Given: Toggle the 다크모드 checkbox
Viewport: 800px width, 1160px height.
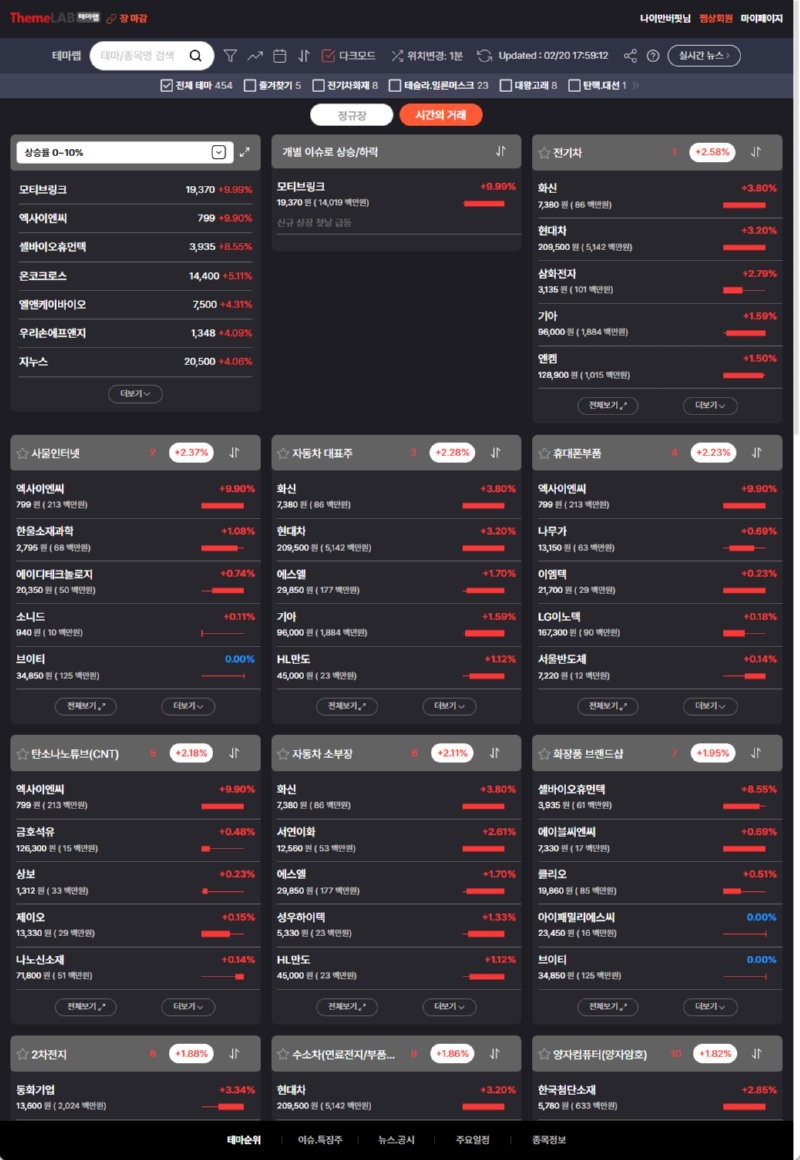Looking at the screenshot, I should point(328,56).
